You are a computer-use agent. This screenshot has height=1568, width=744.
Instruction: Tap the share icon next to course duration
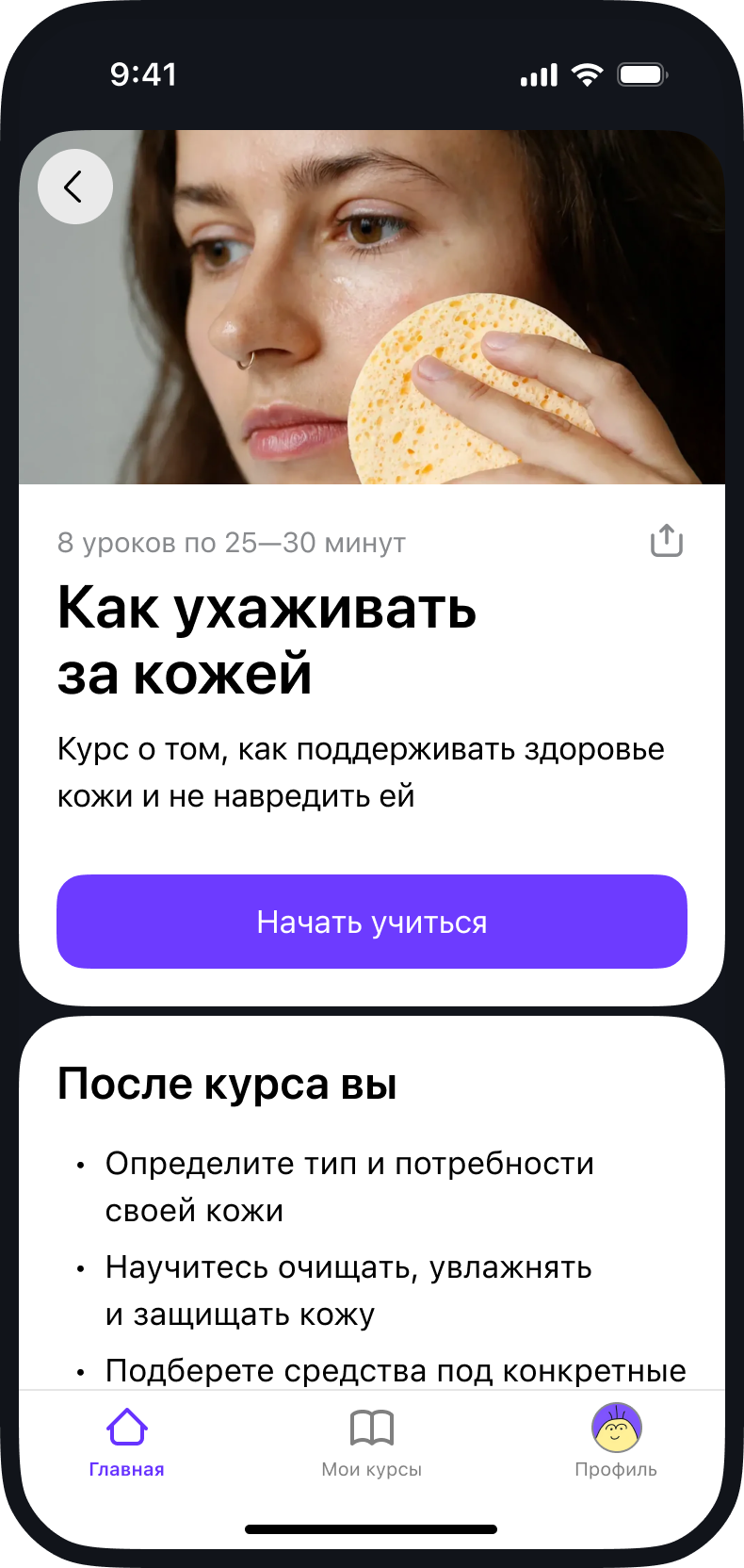click(666, 539)
